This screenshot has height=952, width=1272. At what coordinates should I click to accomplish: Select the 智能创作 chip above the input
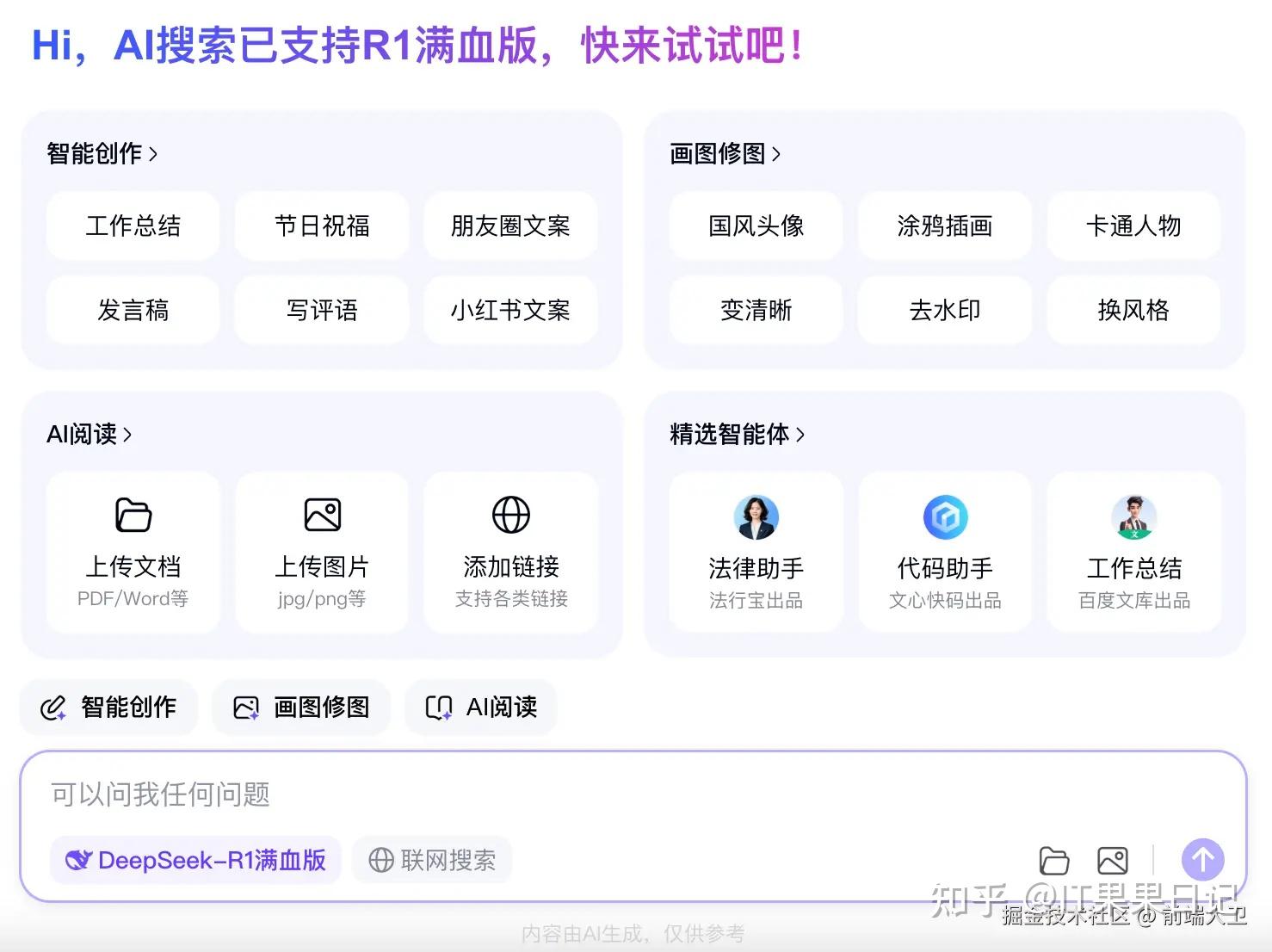[109, 708]
